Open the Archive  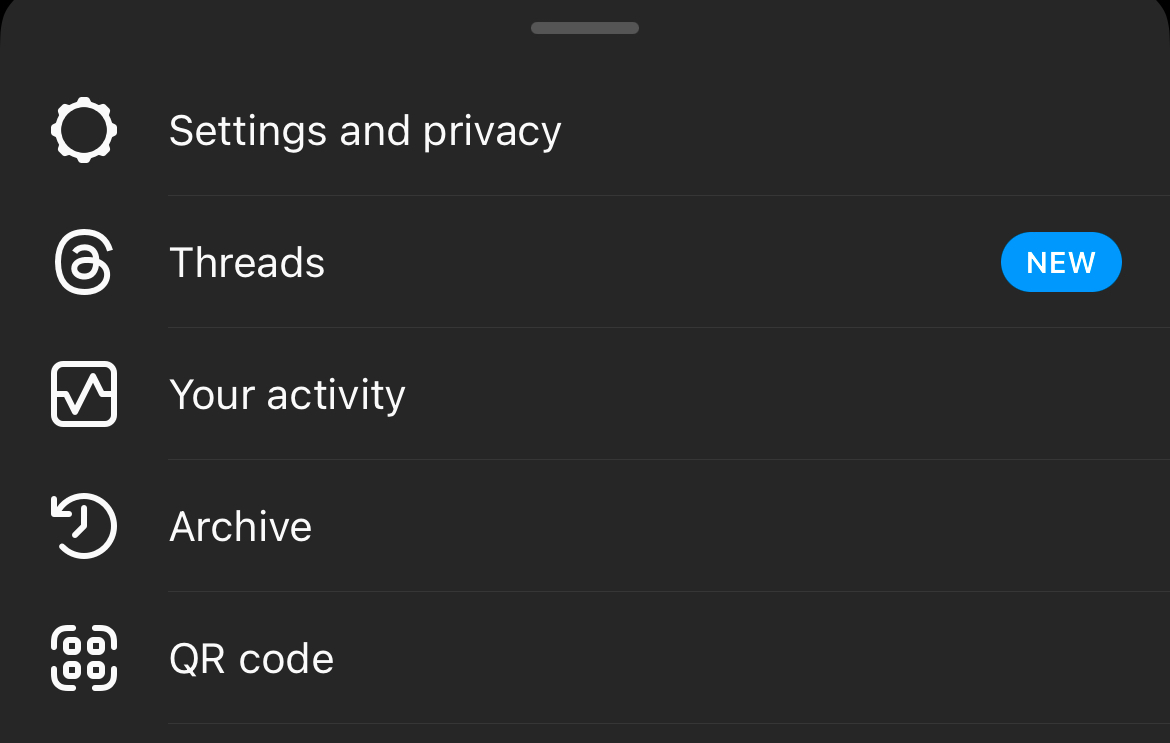point(241,527)
